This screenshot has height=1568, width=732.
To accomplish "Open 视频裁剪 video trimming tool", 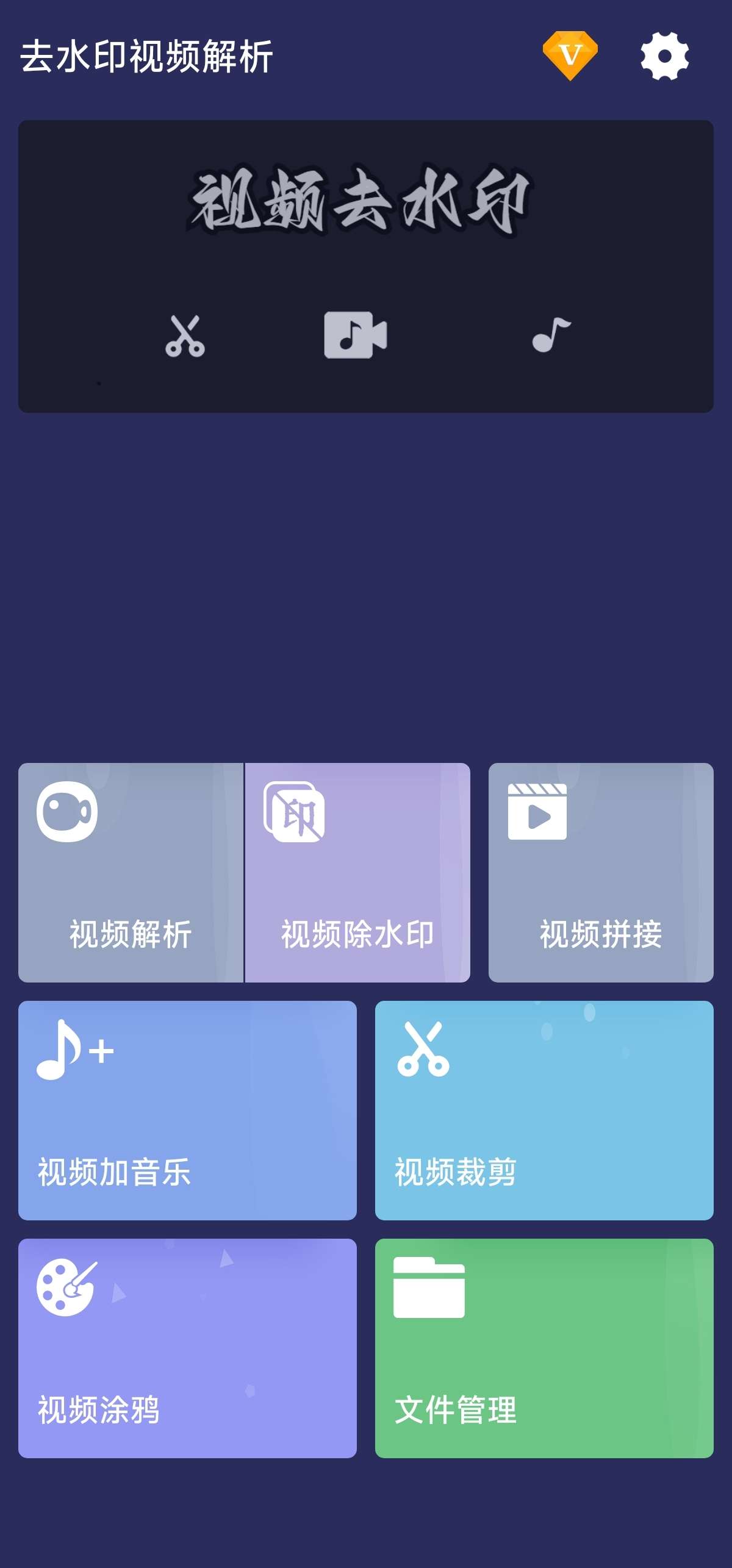I will click(x=544, y=1110).
